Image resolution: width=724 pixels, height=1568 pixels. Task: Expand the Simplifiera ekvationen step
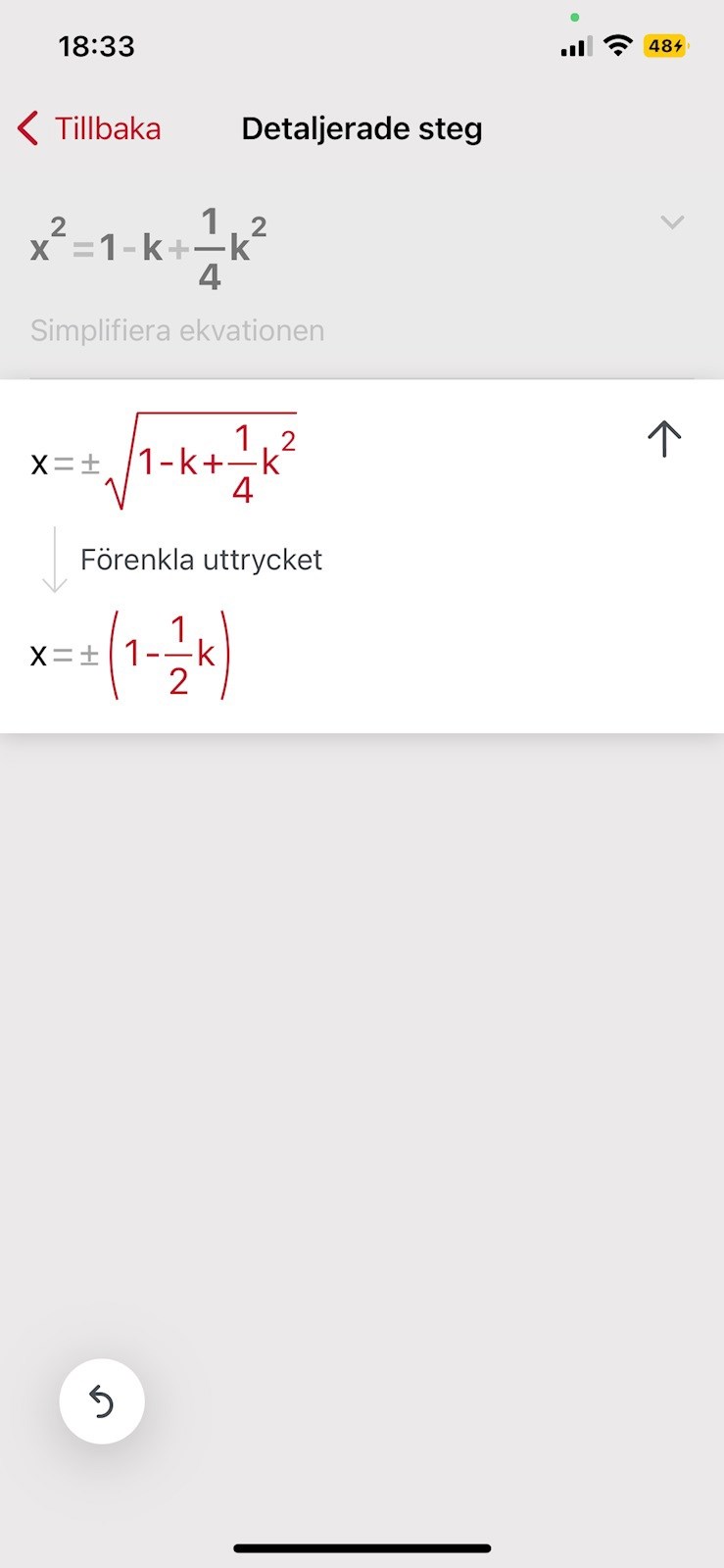click(671, 222)
